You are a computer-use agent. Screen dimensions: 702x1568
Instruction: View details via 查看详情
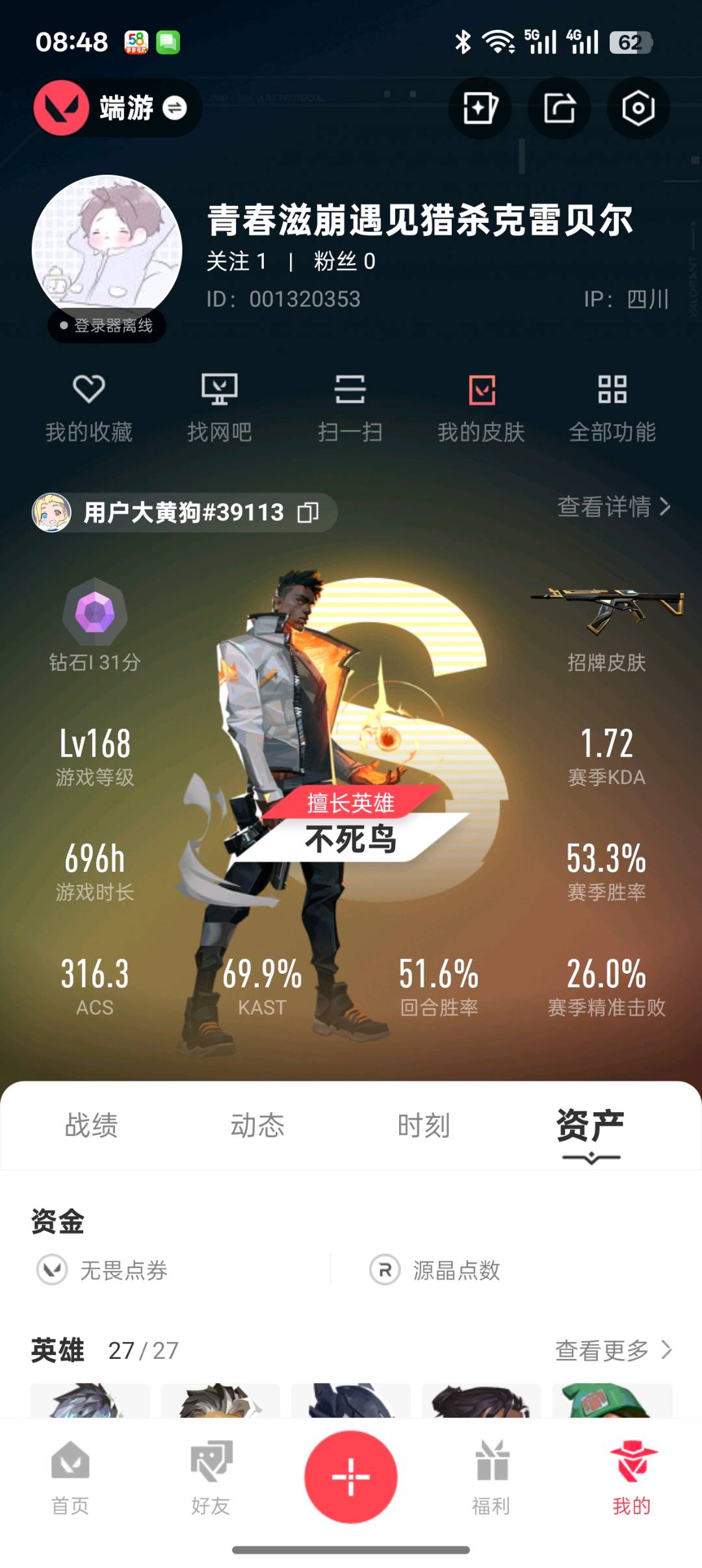tap(614, 507)
